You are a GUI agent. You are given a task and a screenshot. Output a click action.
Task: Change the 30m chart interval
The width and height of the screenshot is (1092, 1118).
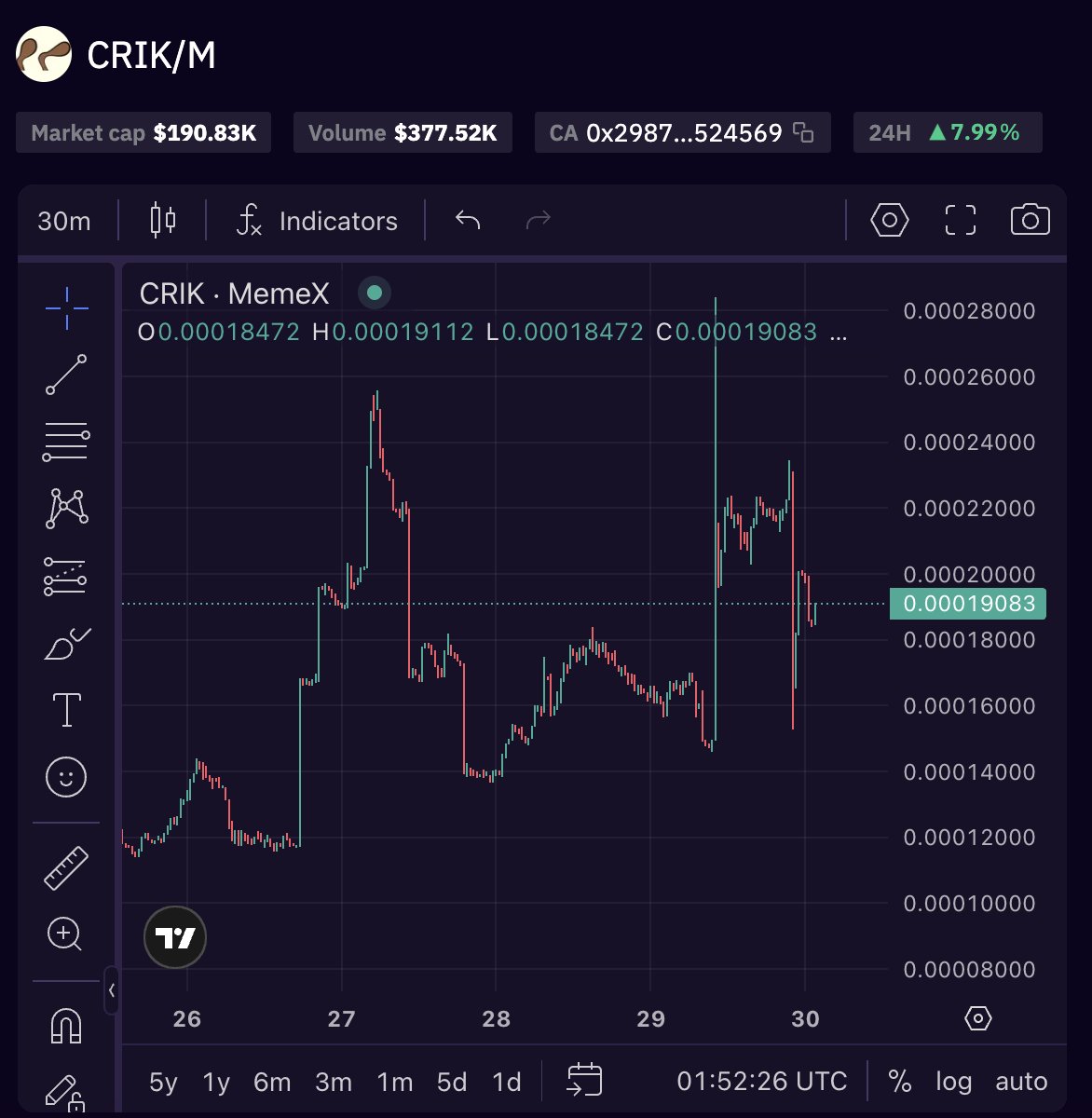(x=64, y=221)
